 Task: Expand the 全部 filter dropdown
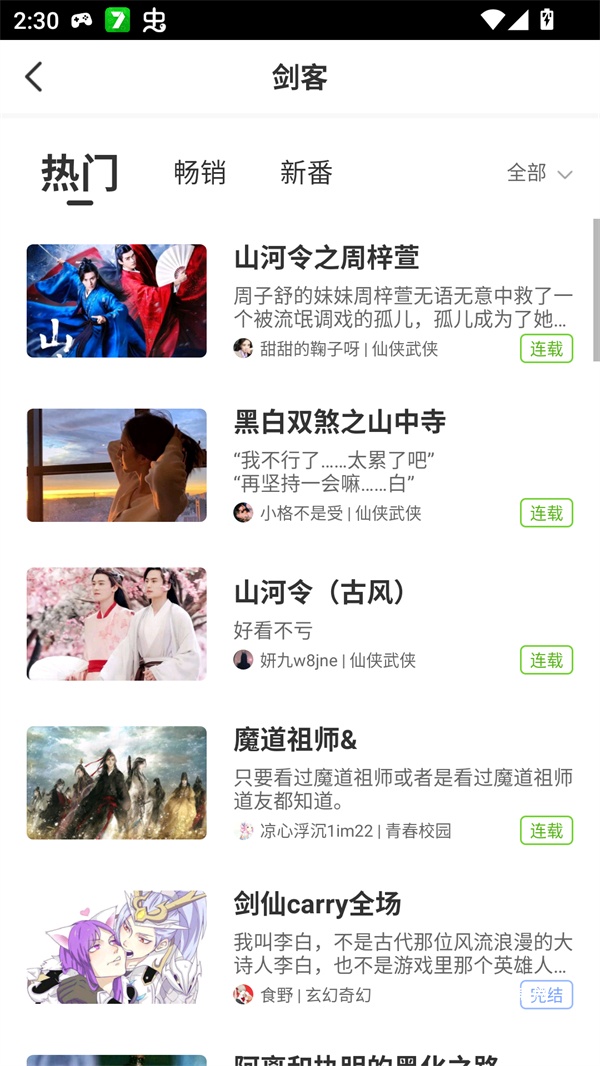tap(539, 174)
